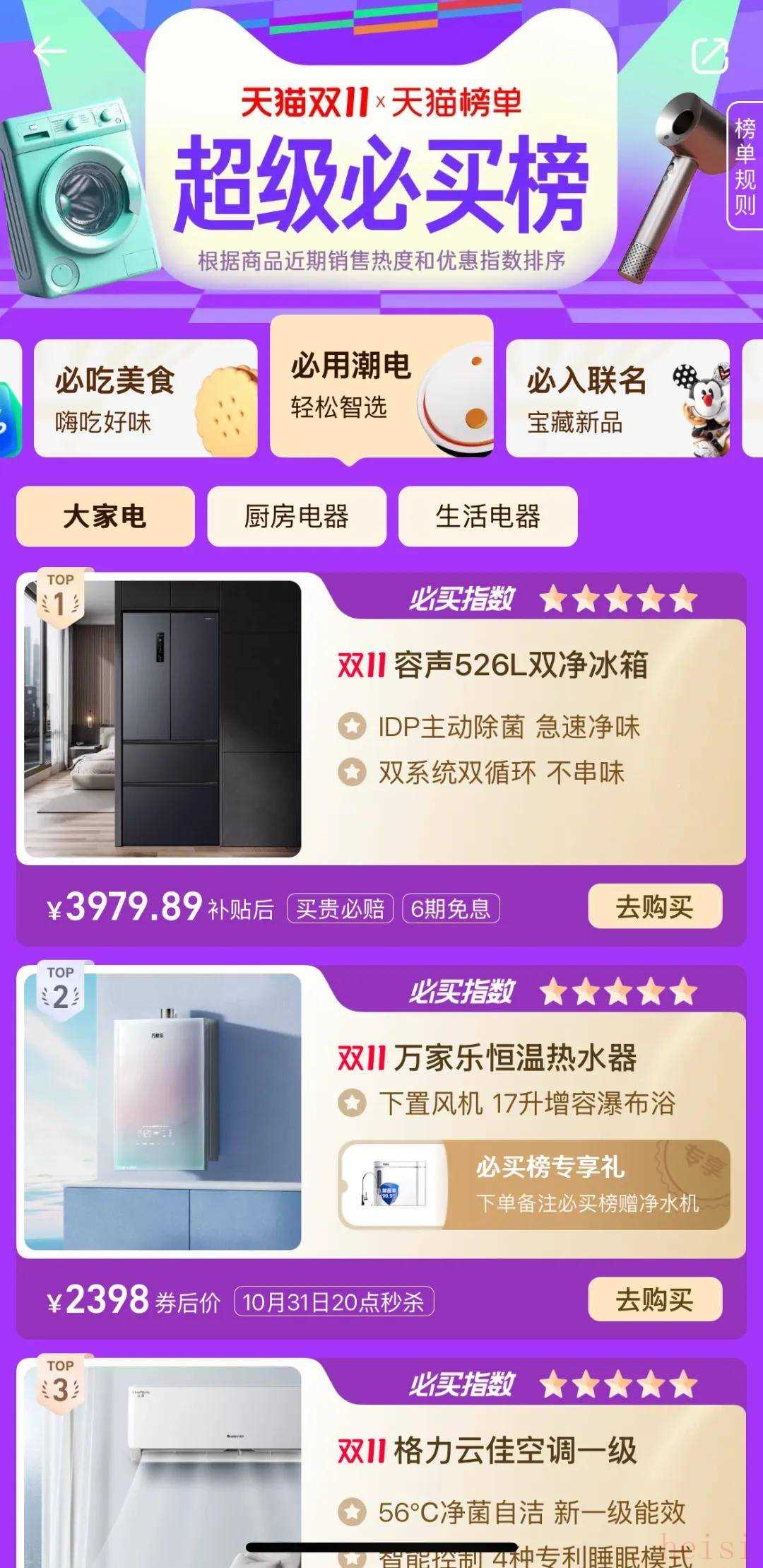The width and height of the screenshot is (763, 1568).
Task: Switch to 必吃美食 category
Action: 146,399
